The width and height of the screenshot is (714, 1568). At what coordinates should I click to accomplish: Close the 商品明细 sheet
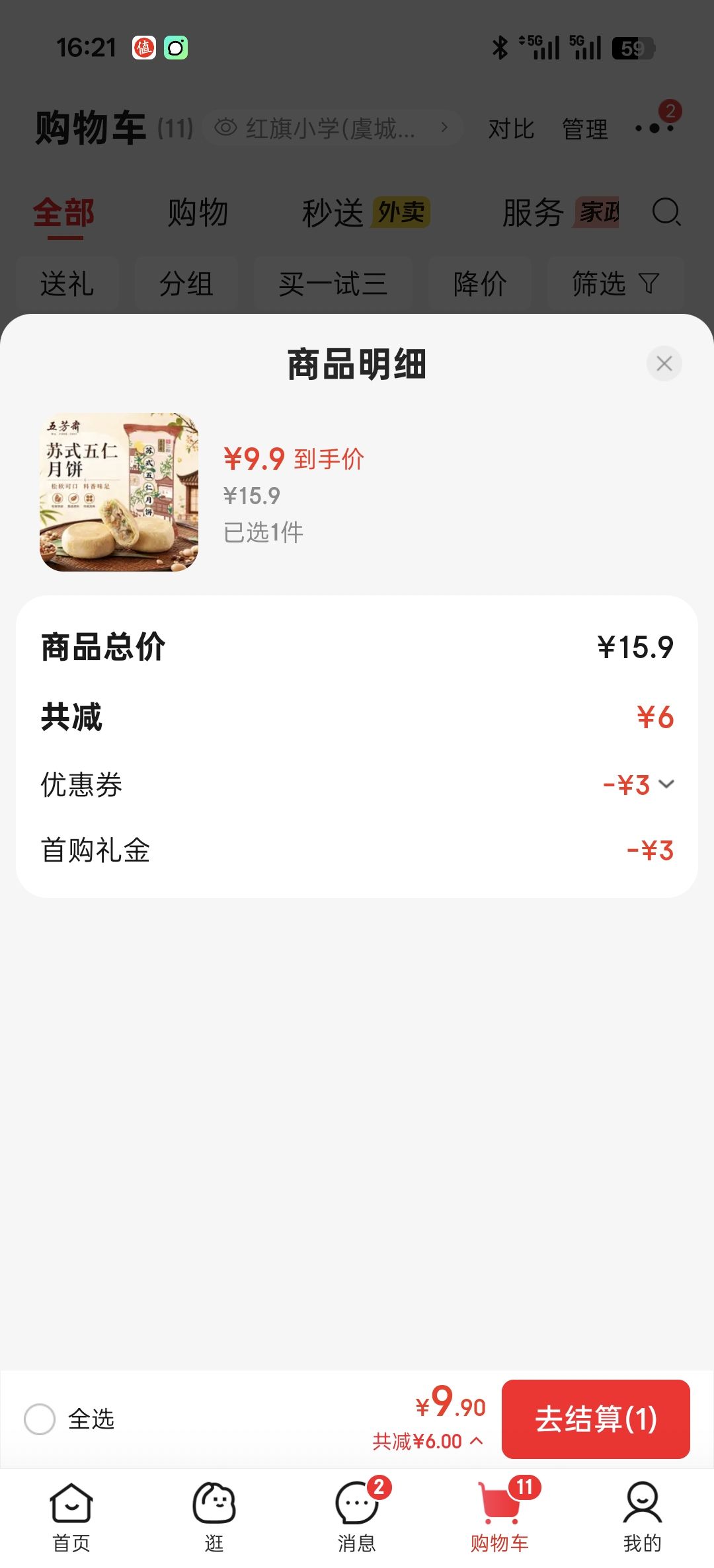[664, 363]
